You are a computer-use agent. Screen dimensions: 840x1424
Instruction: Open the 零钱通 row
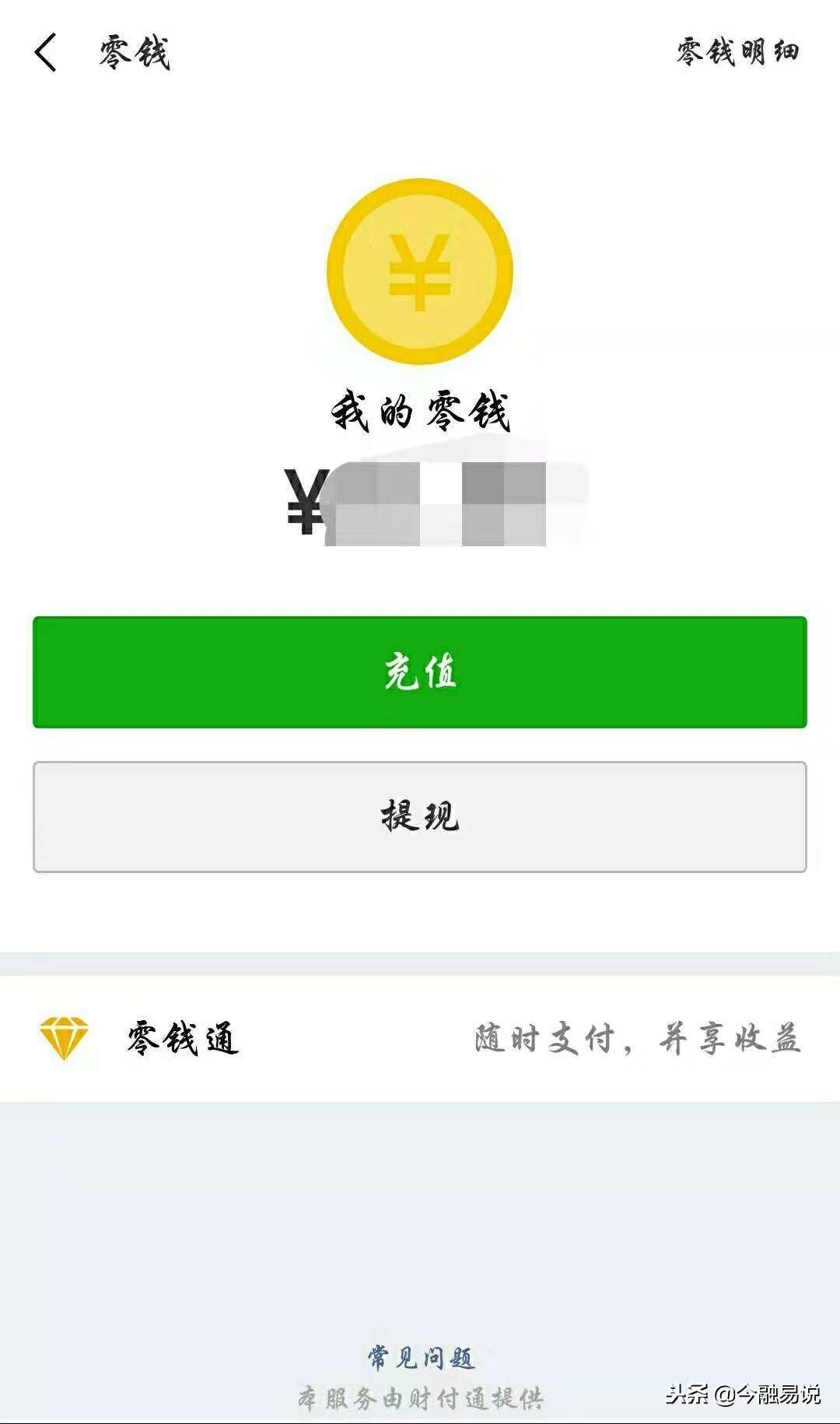(x=419, y=1038)
